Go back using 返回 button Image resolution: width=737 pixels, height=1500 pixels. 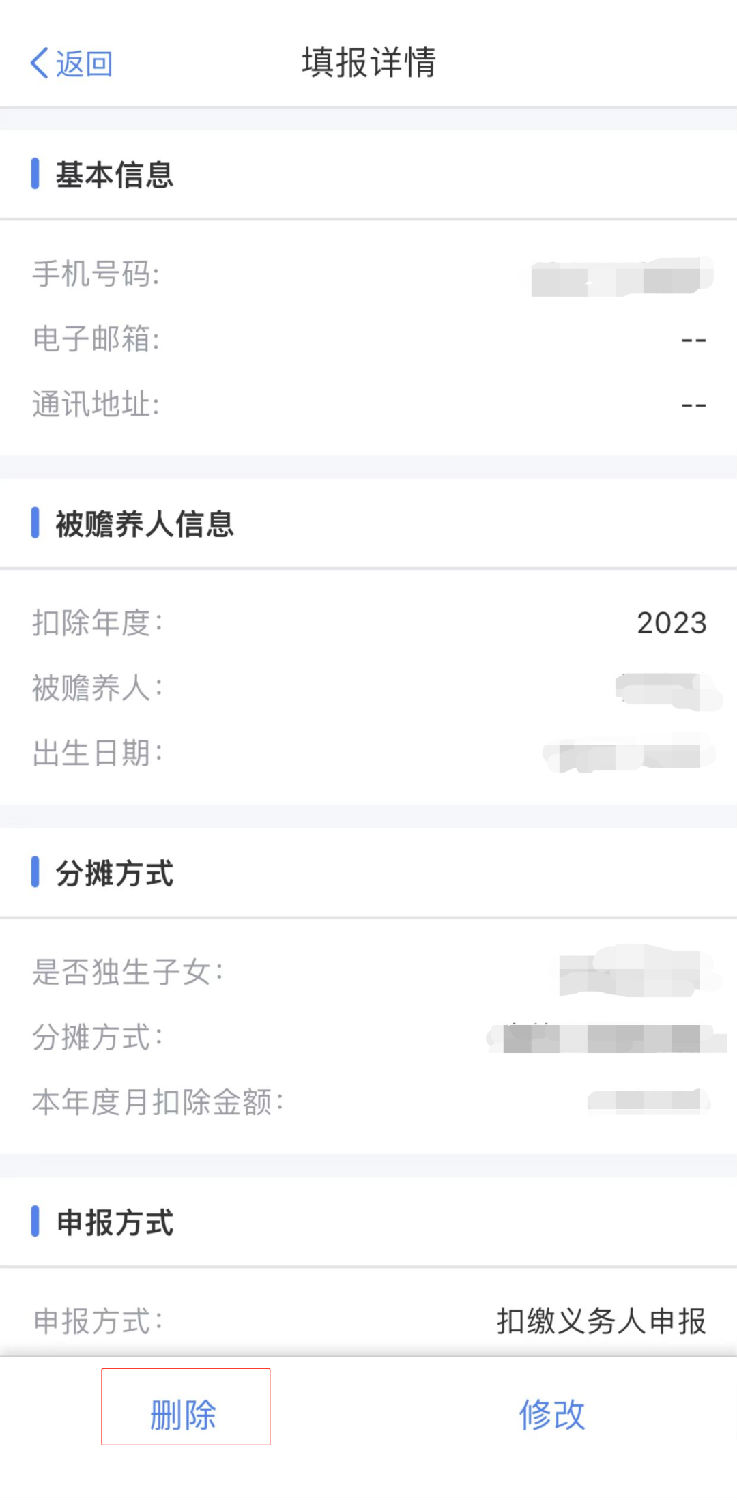(72, 64)
